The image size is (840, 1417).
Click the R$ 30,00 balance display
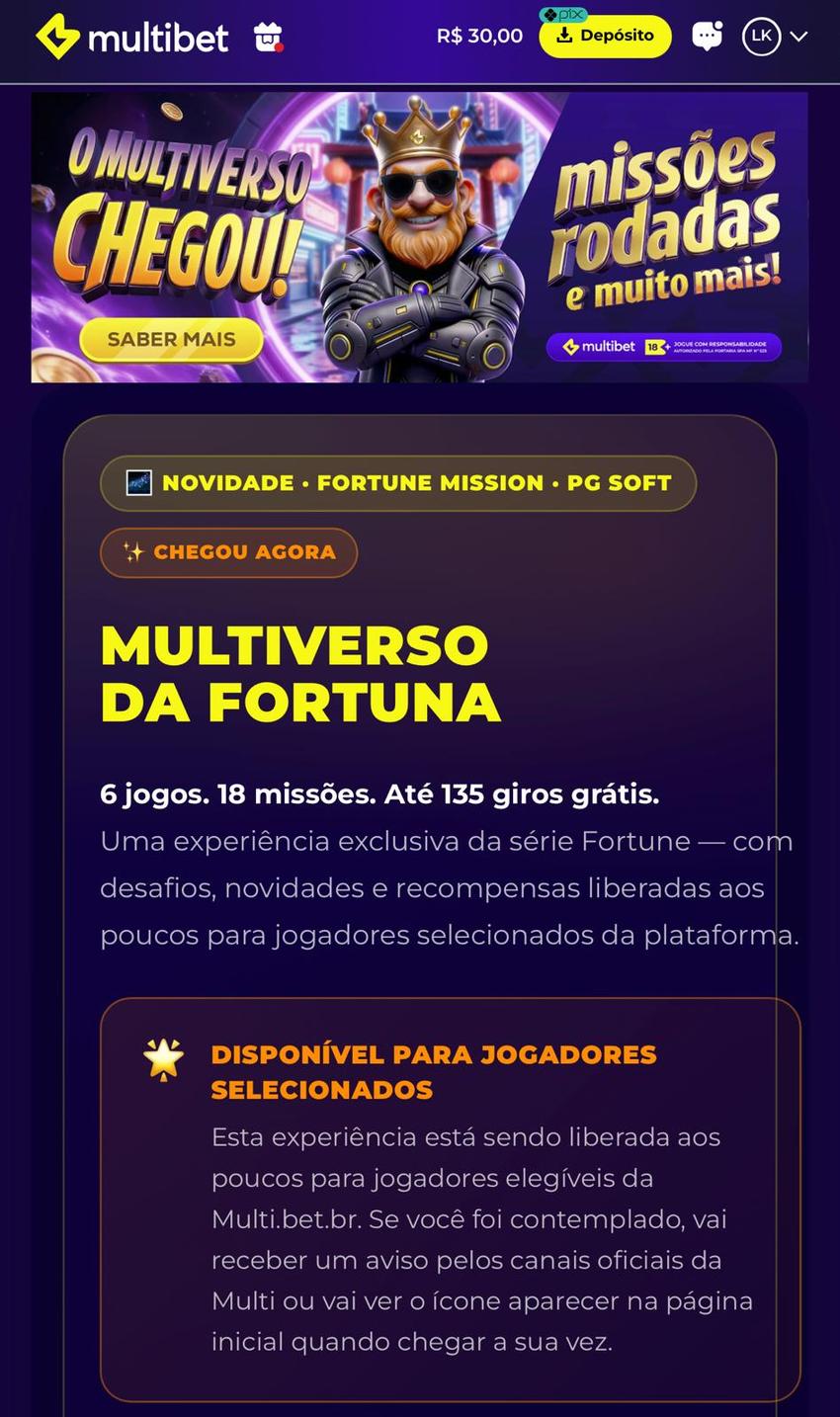pyautogui.click(x=480, y=36)
